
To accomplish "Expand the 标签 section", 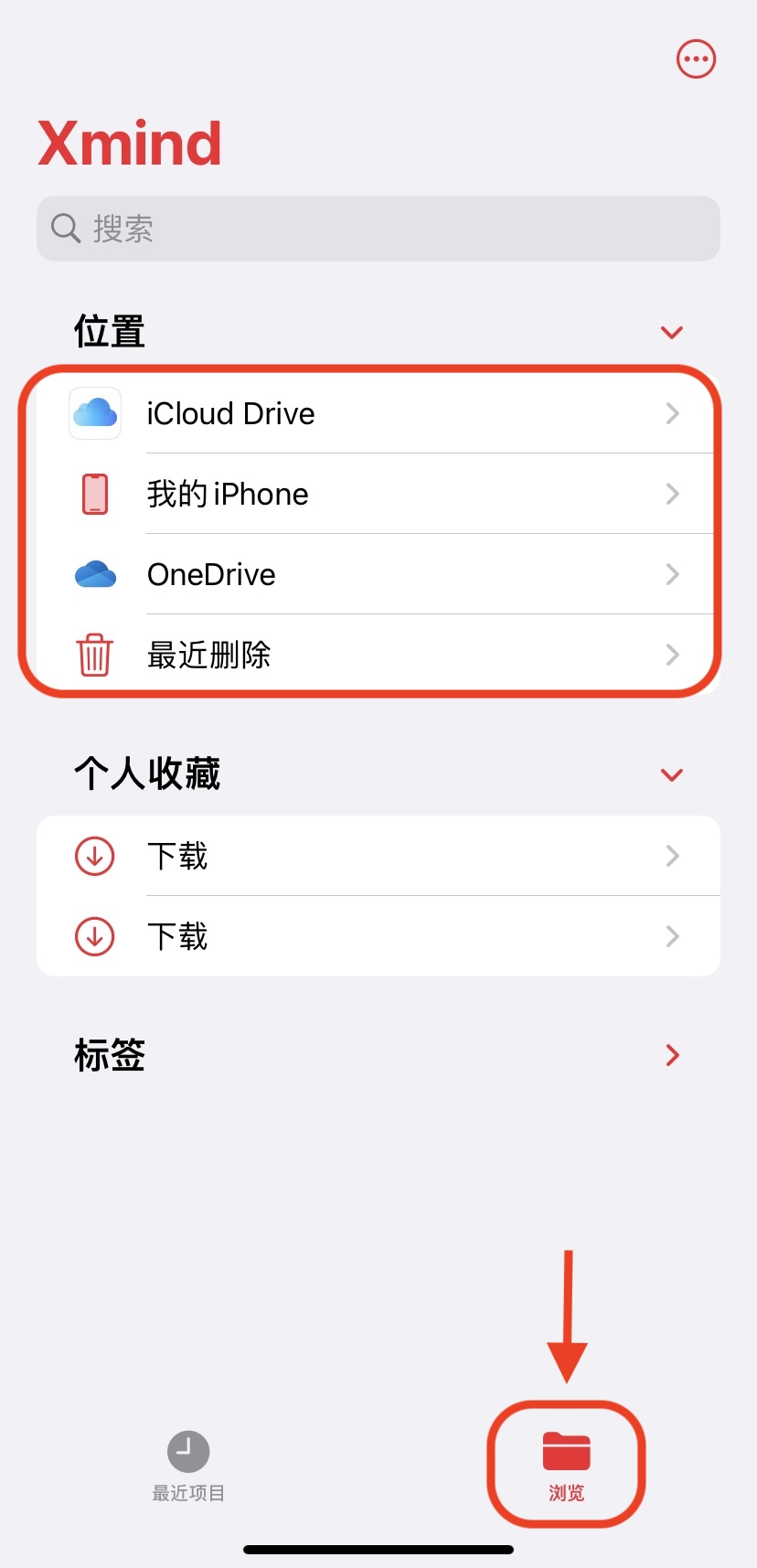I will tap(672, 1056).
